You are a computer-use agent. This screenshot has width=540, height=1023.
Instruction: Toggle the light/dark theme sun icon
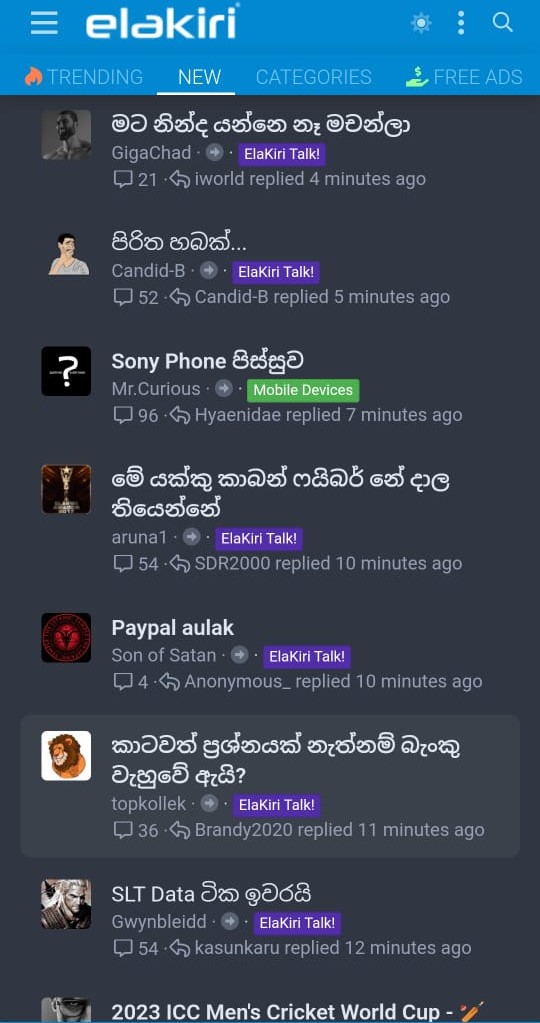[x=421, y=23]
